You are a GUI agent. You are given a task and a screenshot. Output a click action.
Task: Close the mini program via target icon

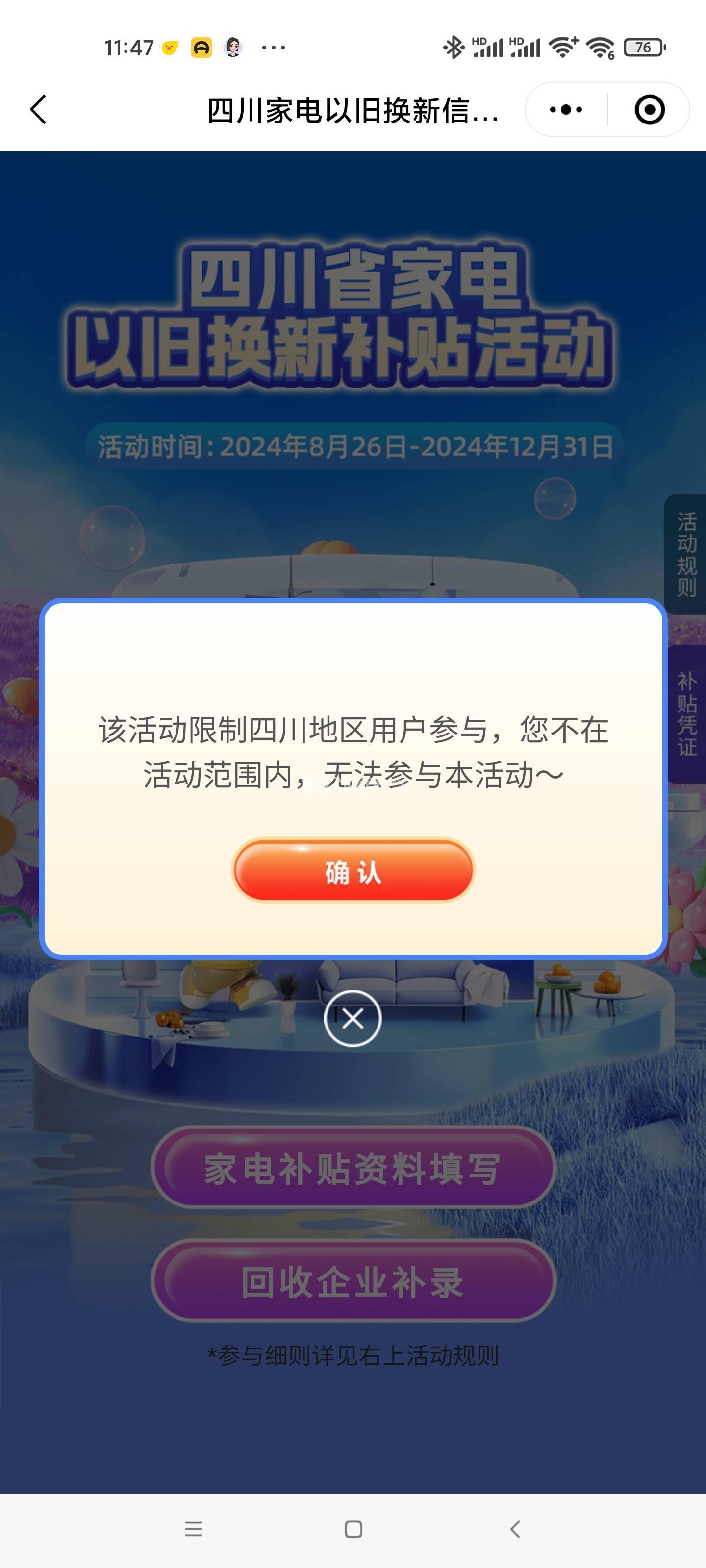pos(649,110)
